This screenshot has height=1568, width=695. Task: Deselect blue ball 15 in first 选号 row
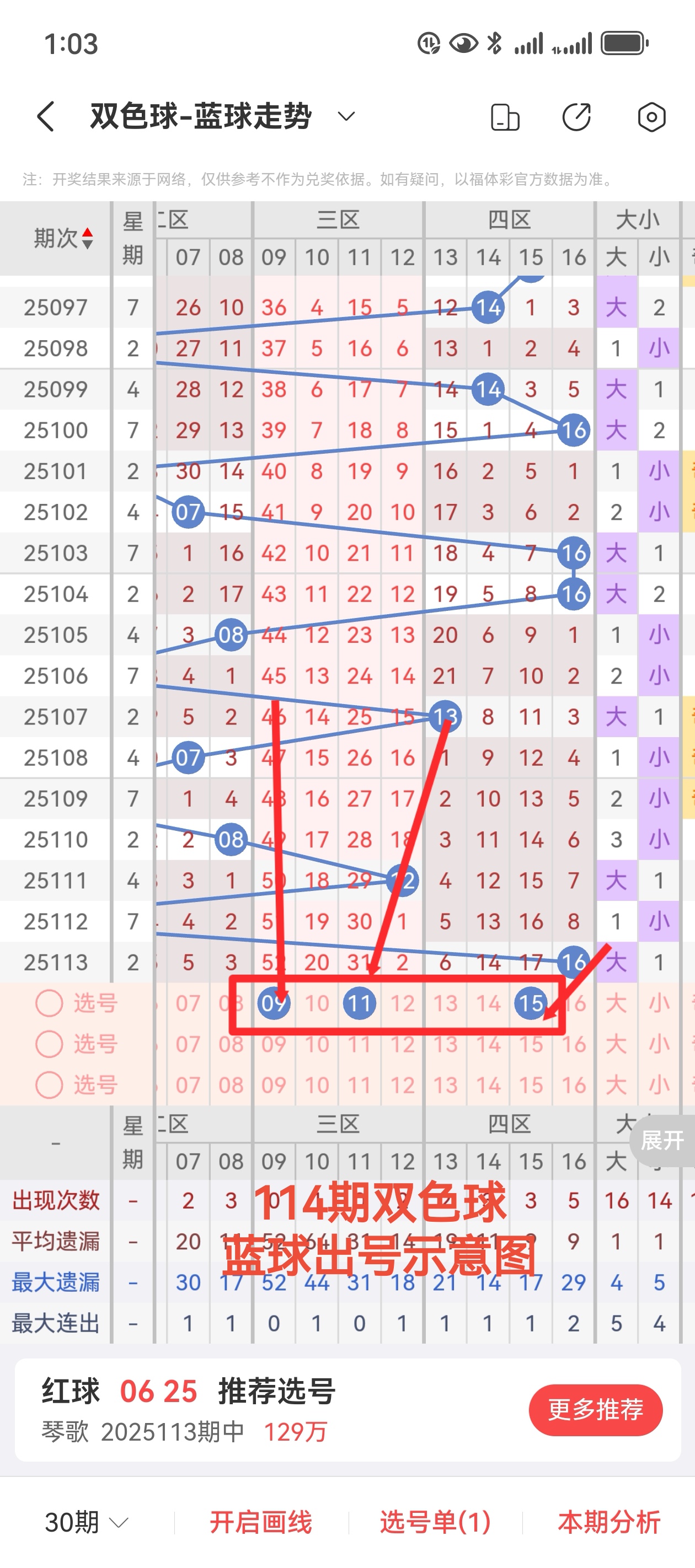point(531,1002)
